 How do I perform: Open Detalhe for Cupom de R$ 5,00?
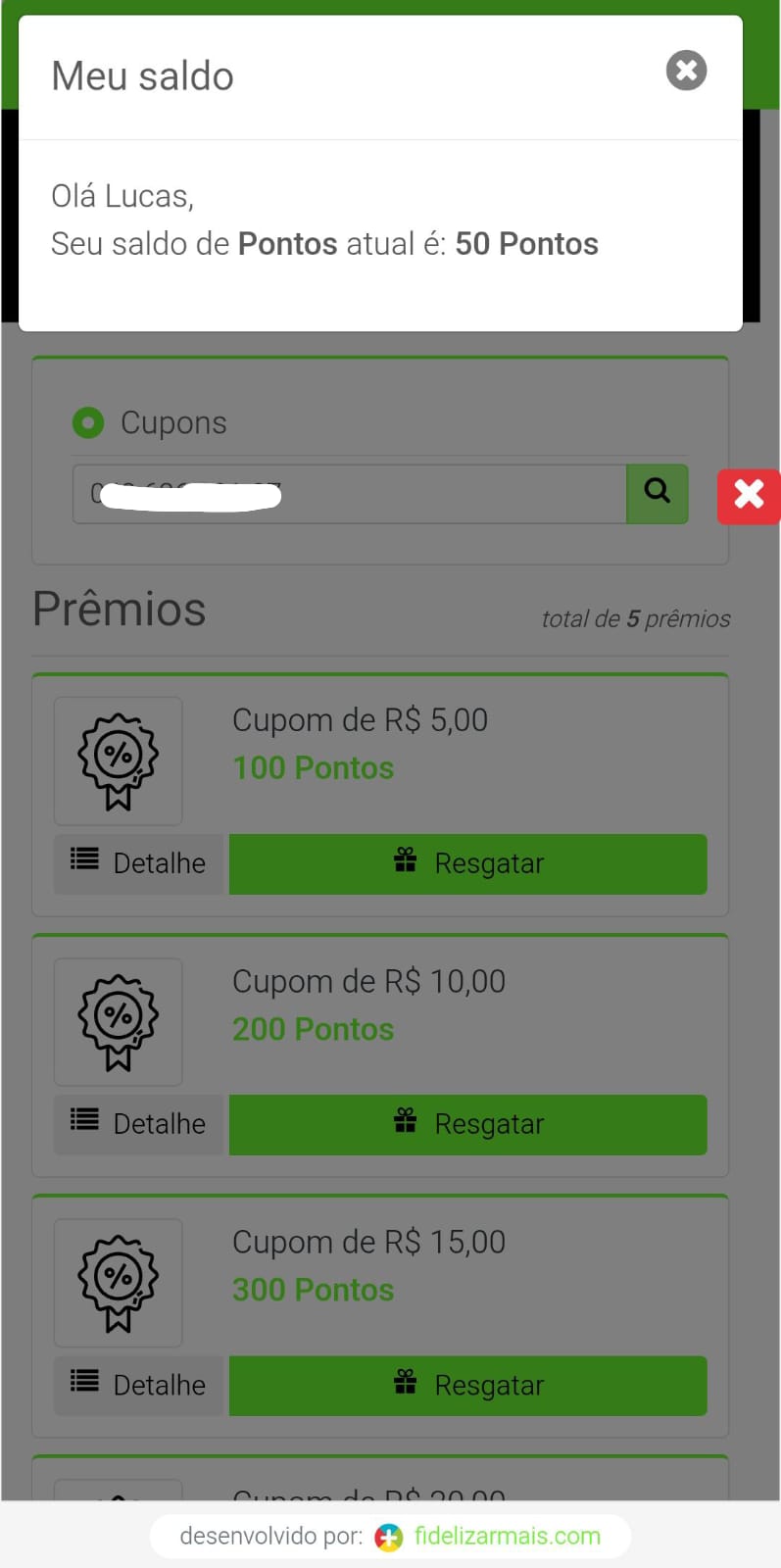(139, 863)
